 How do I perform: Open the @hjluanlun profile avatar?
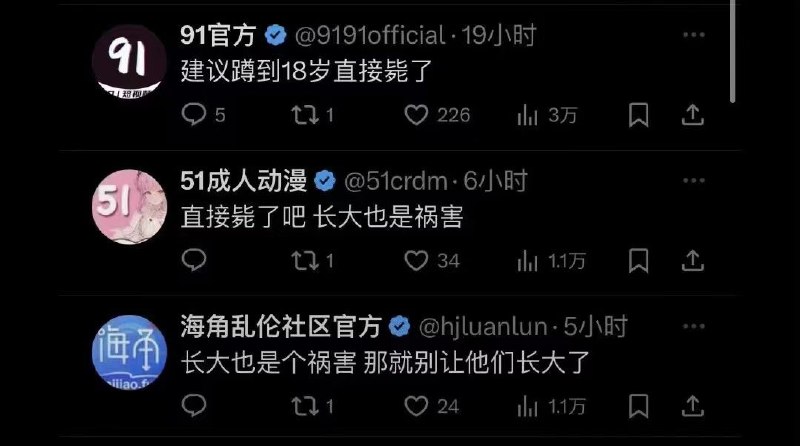(129, 353)
